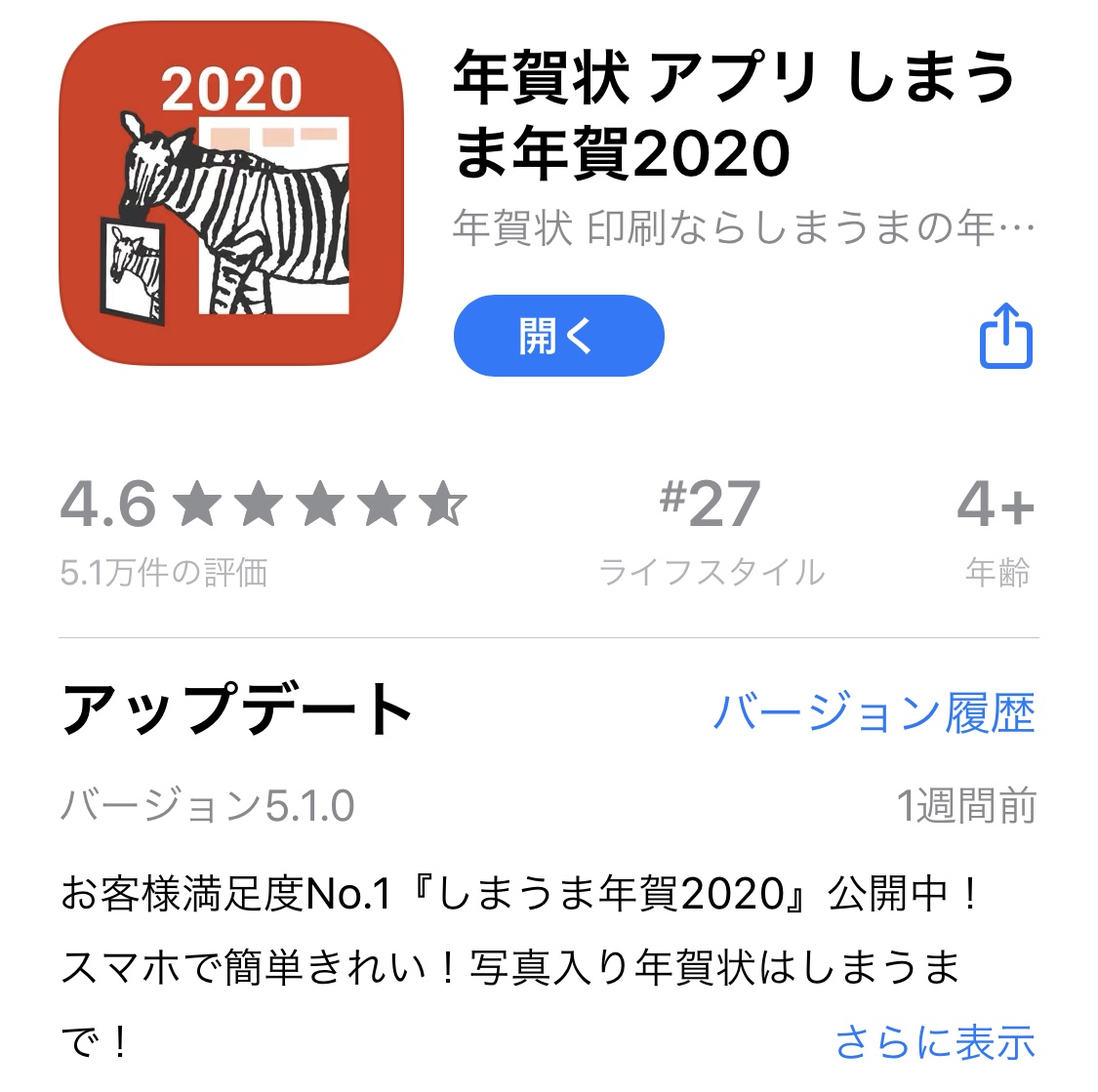Tap the blue 開く (Open) button

tap(558, 337)
